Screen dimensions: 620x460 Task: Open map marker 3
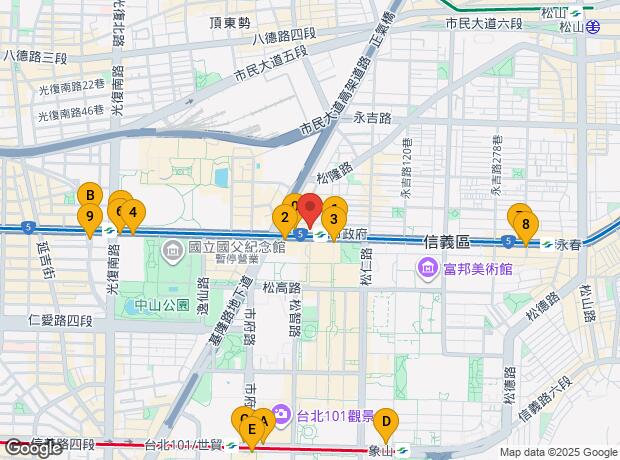pyautogui.click(x=332, y=220)
